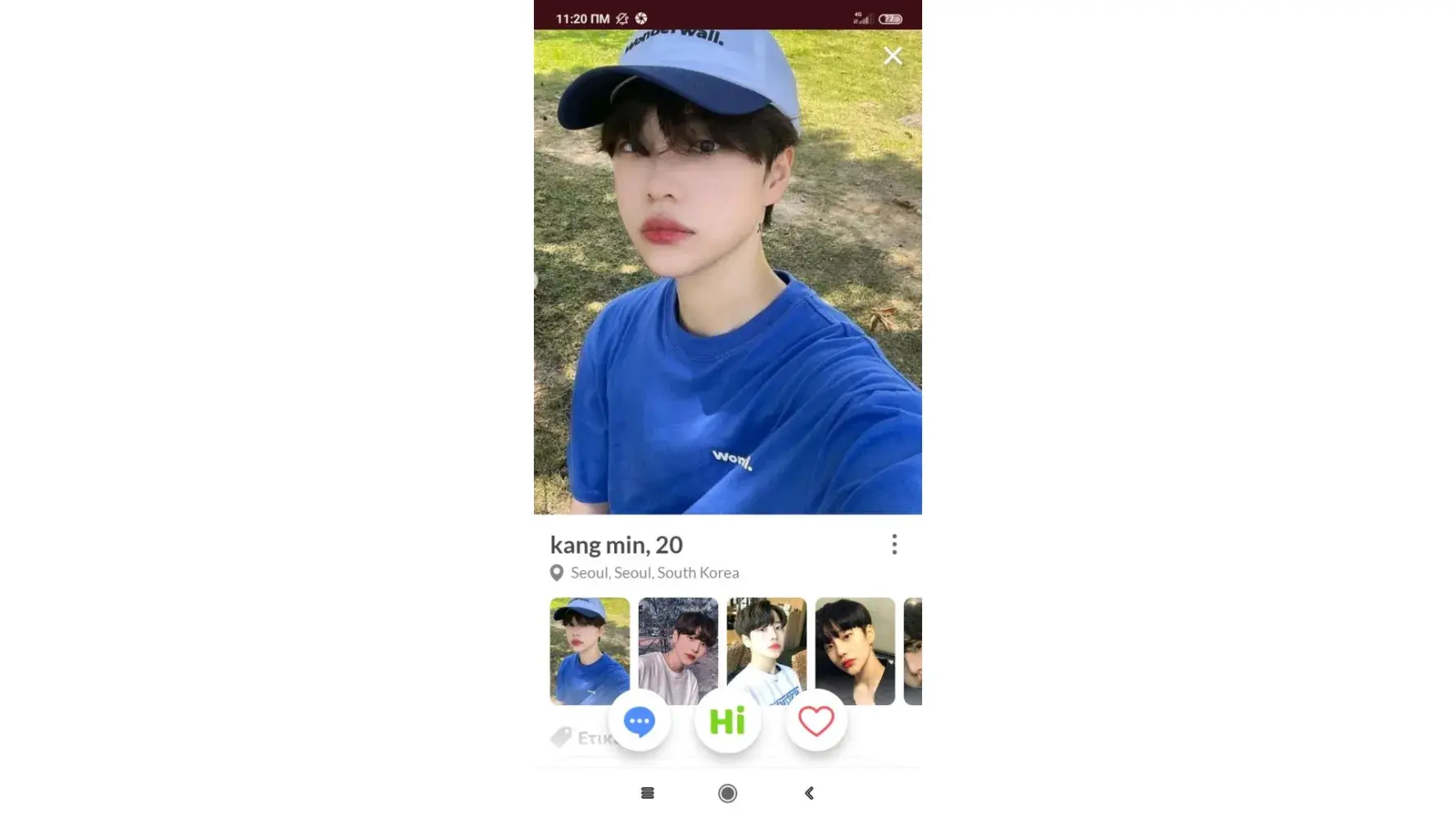Send a chat message to kang min
1456x819 pixels.
[x=640, y=722]
